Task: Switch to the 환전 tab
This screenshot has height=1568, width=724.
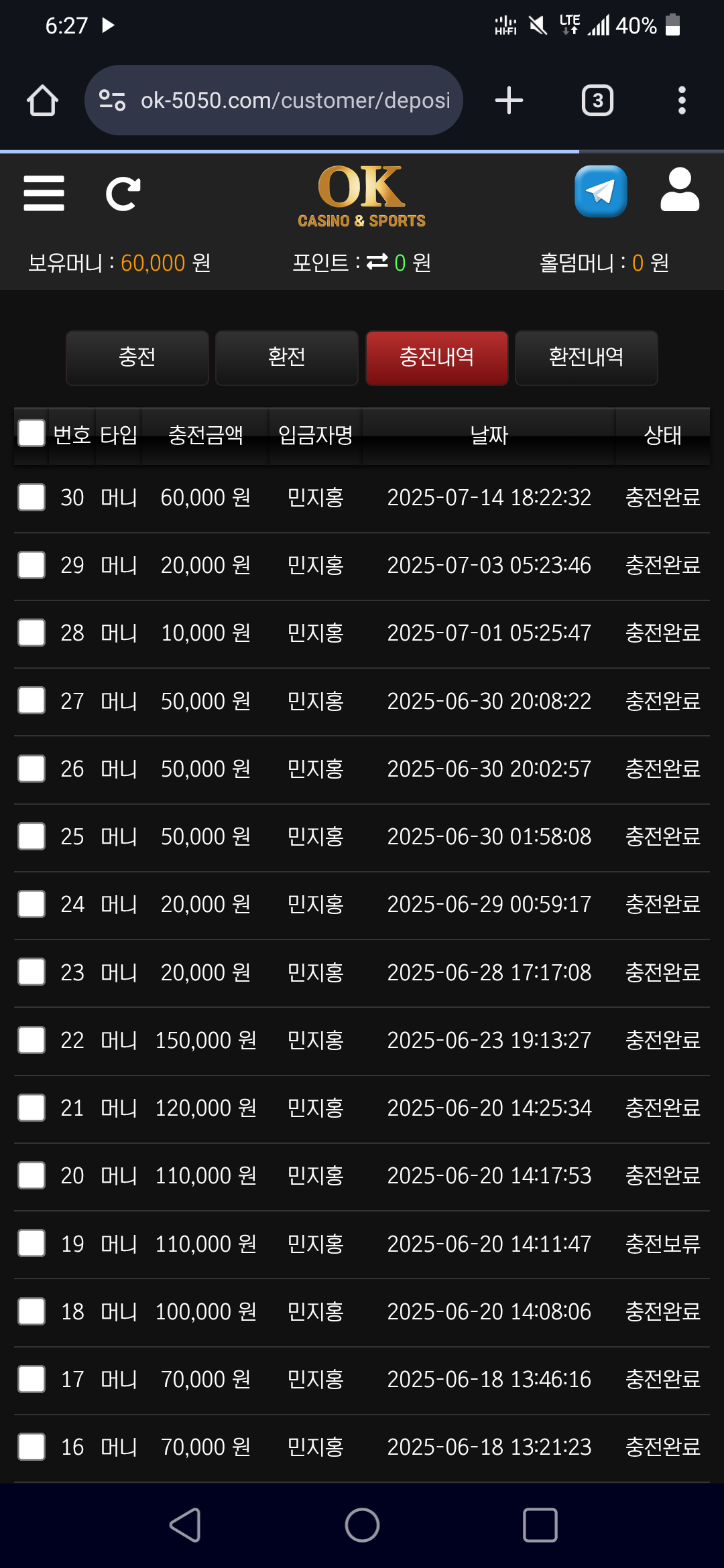Action: [x=287, y=358]
